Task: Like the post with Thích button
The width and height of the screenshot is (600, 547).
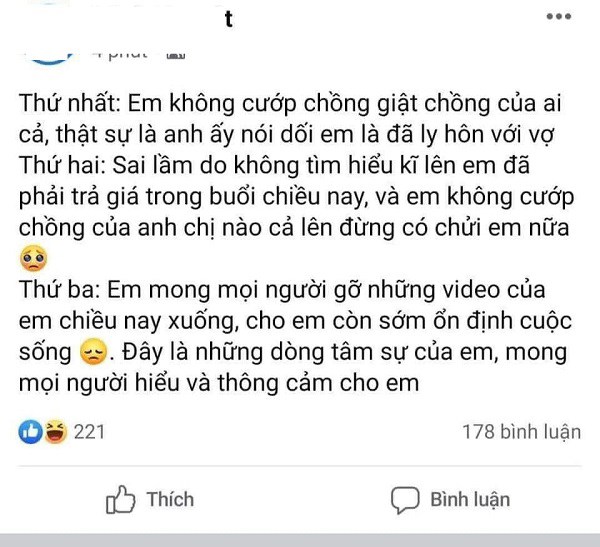Action: (x=150, y=498)
